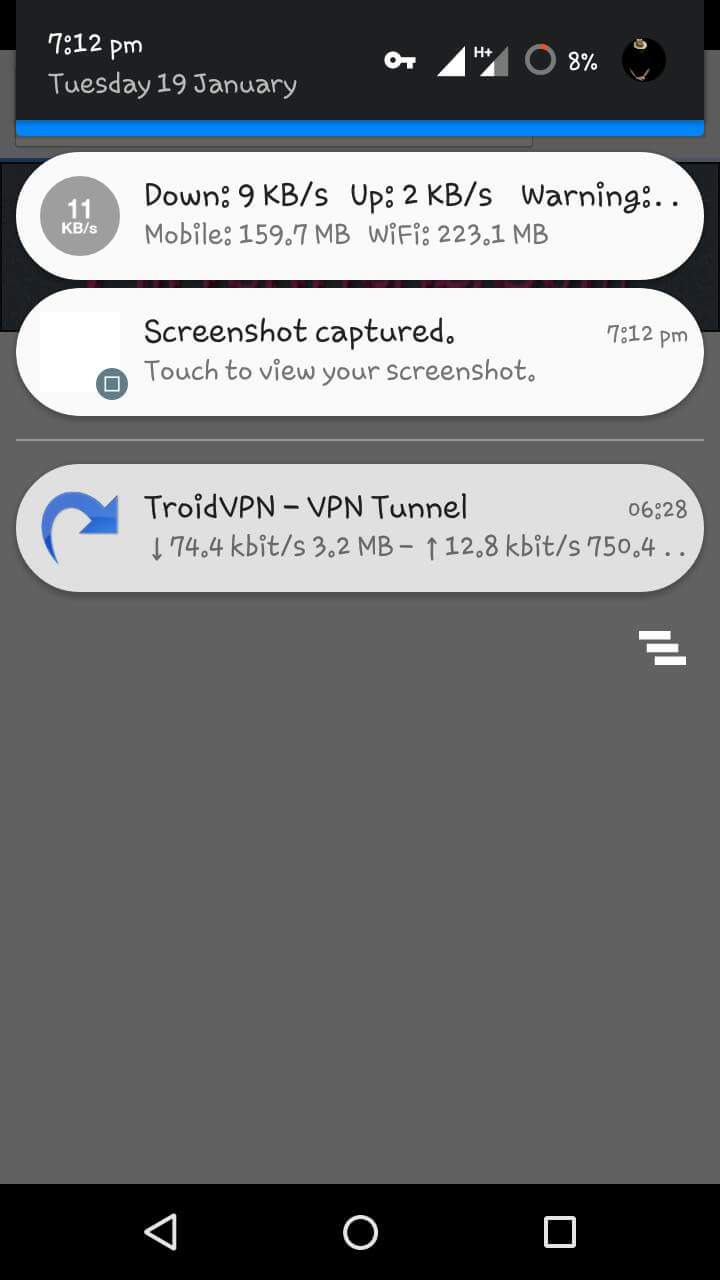This screenshot has height=1280, width=720.
Task: Open the network speed Down/Up notification
Action: (x=360, y=215)
